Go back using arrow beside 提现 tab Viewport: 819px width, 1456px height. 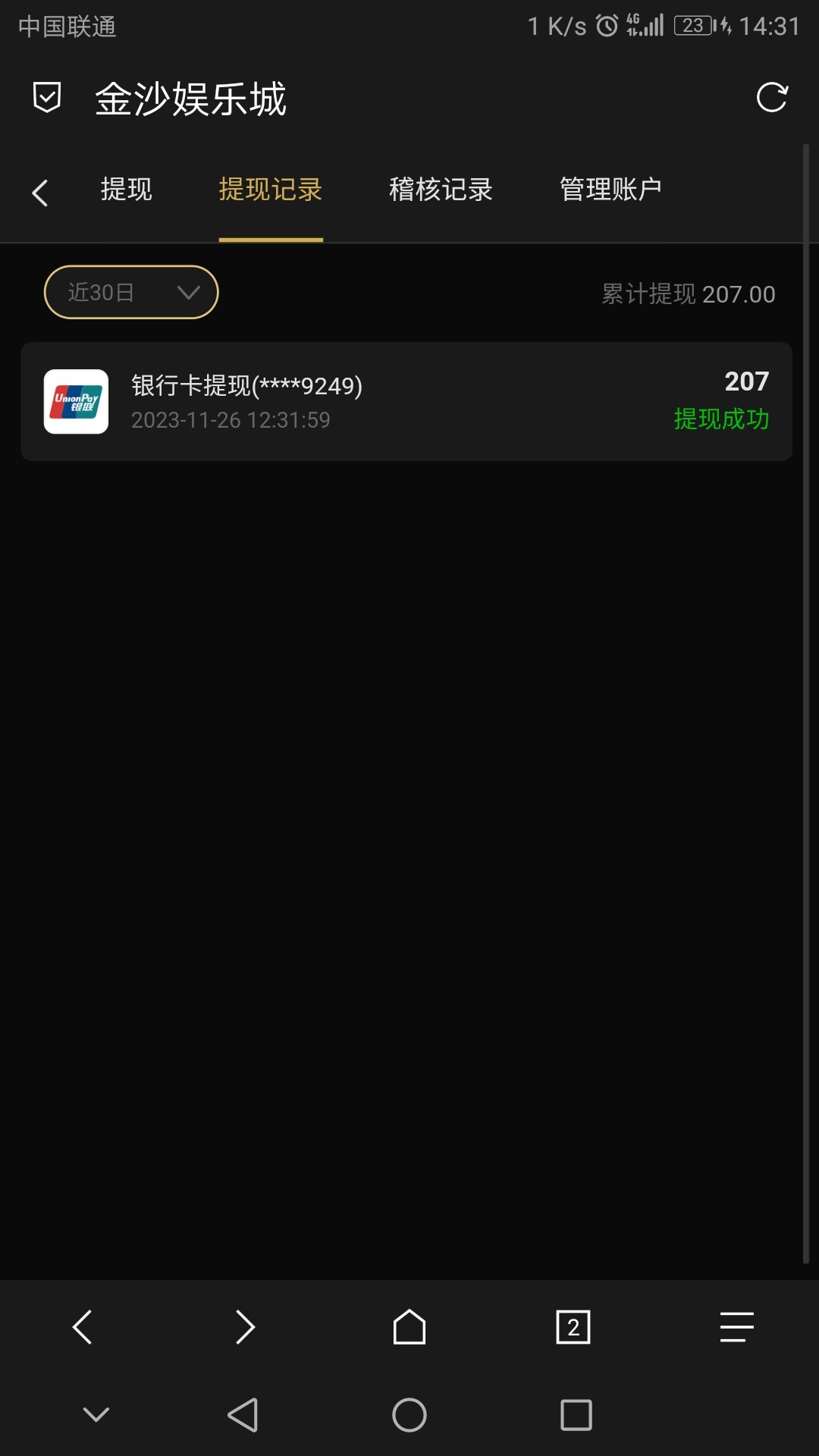(40, 193)
